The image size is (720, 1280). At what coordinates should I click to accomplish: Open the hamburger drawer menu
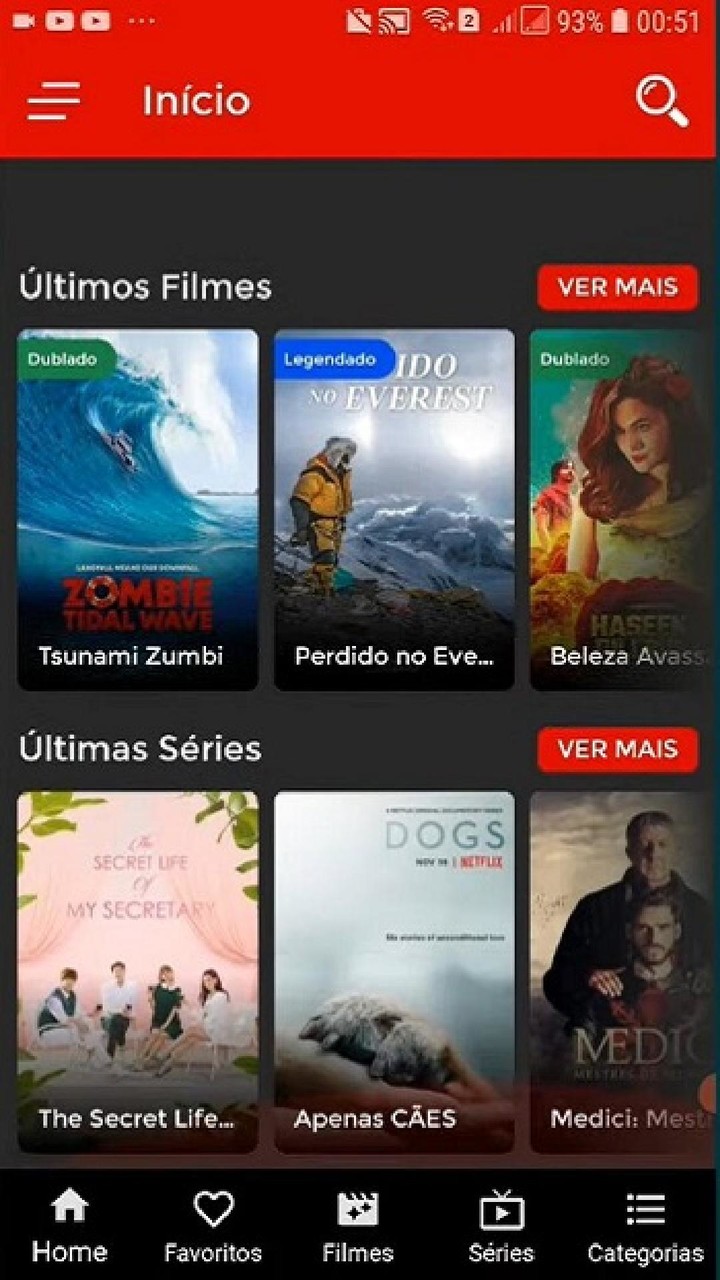click(x=54, y=101)
